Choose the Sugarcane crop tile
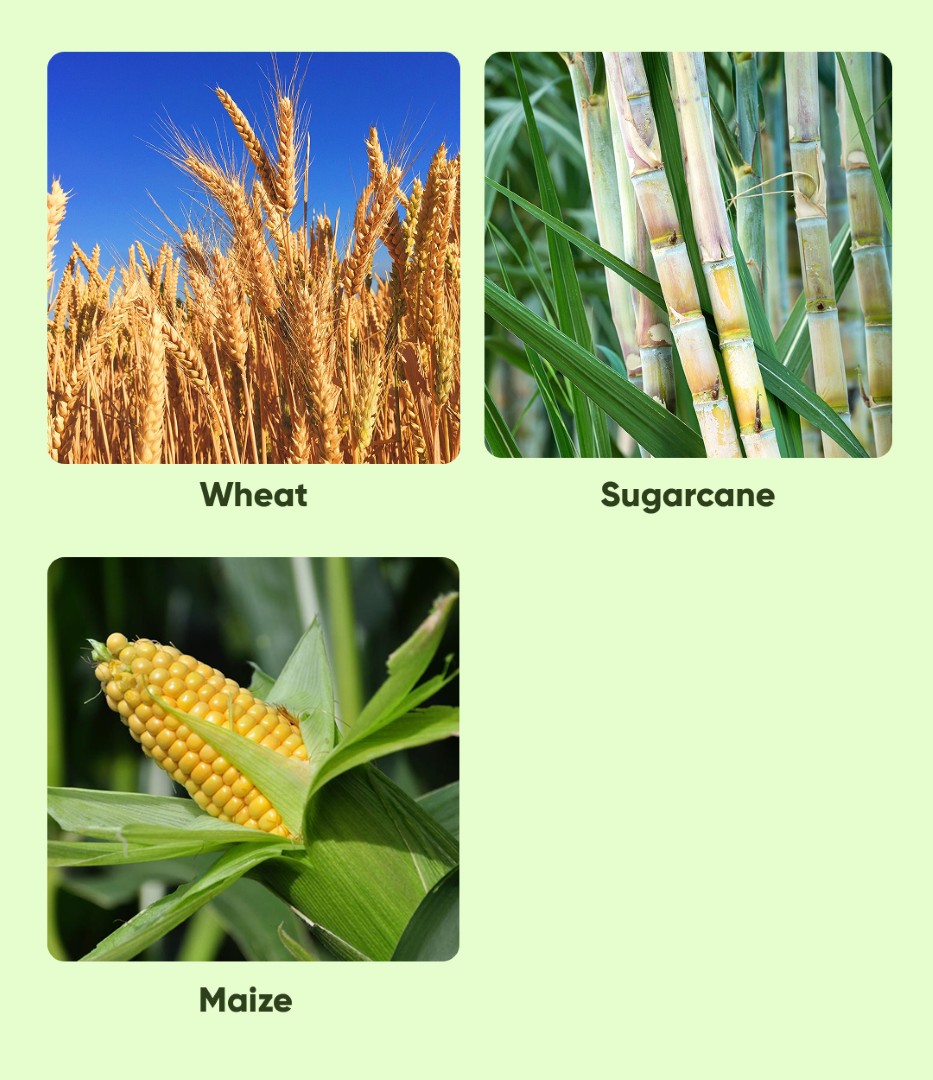 point(688,256)
